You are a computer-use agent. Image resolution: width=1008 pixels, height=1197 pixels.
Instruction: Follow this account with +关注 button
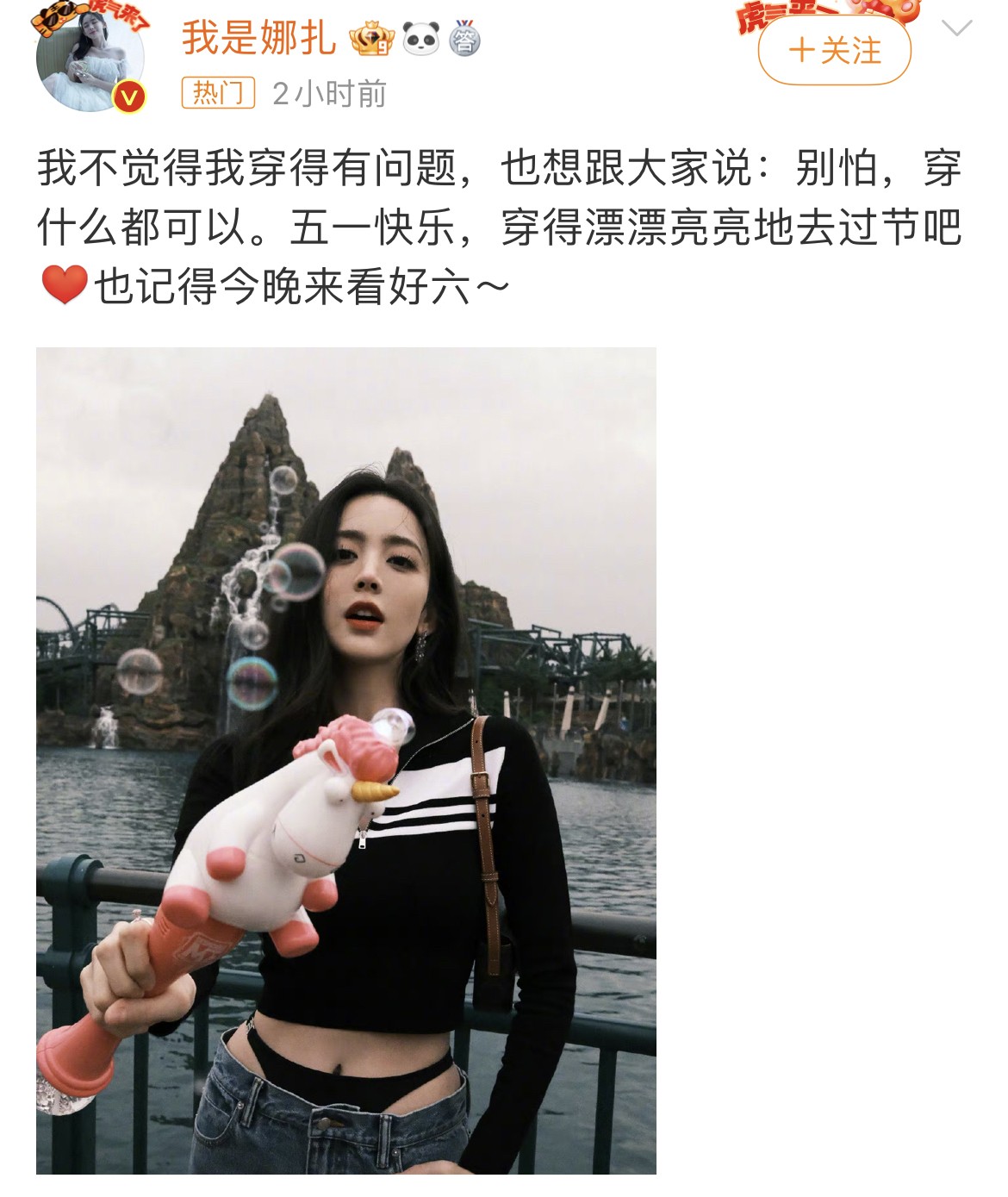834,51
